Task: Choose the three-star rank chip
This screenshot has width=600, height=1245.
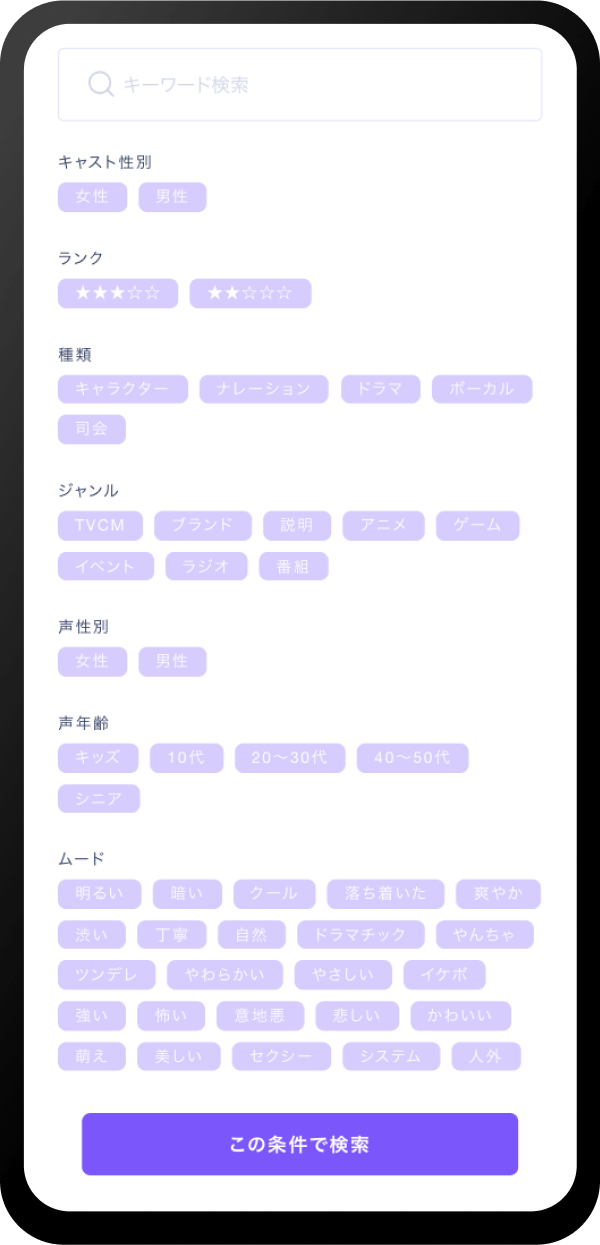Action: pyautogui.click(x=118, y=293)
